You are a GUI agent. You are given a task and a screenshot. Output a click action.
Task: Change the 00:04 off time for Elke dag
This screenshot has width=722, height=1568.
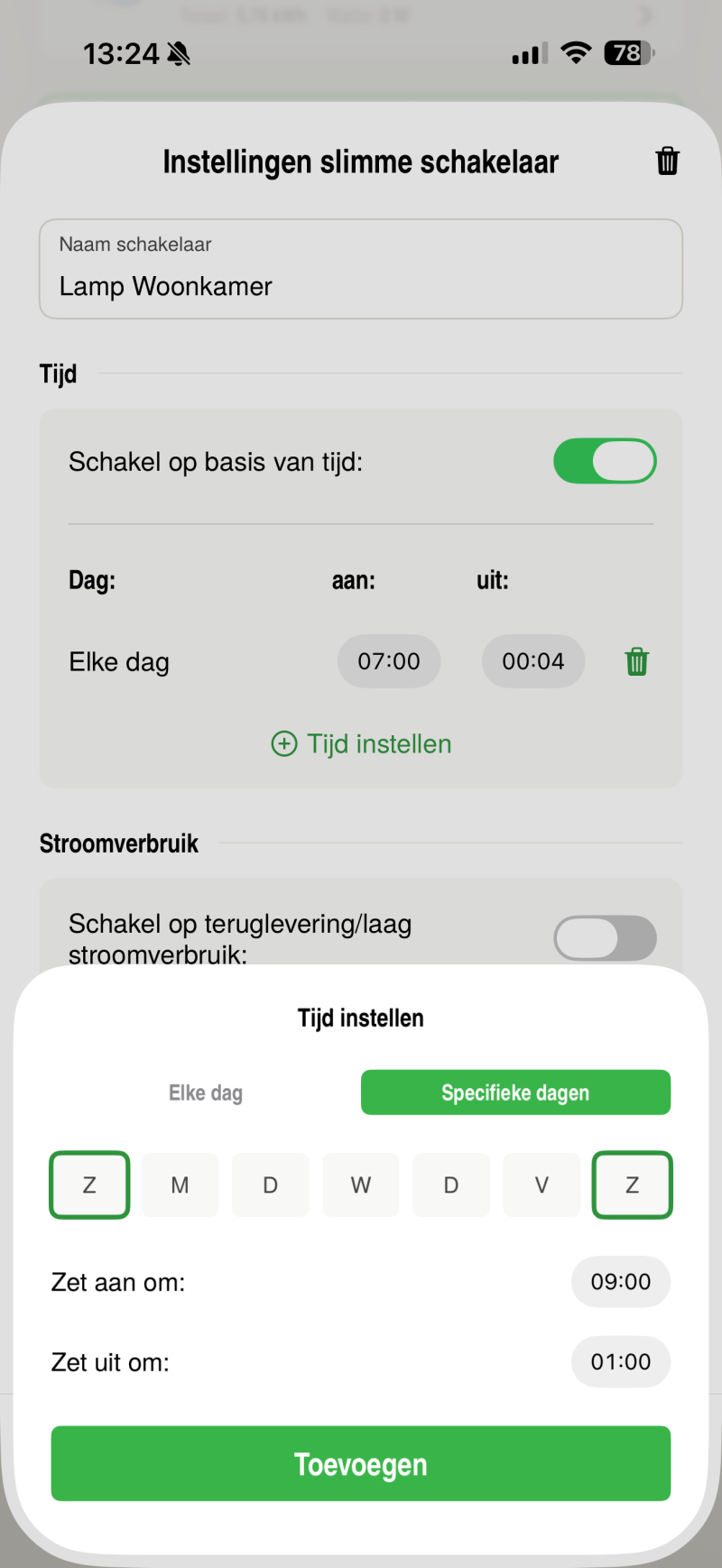pos(533,661)
